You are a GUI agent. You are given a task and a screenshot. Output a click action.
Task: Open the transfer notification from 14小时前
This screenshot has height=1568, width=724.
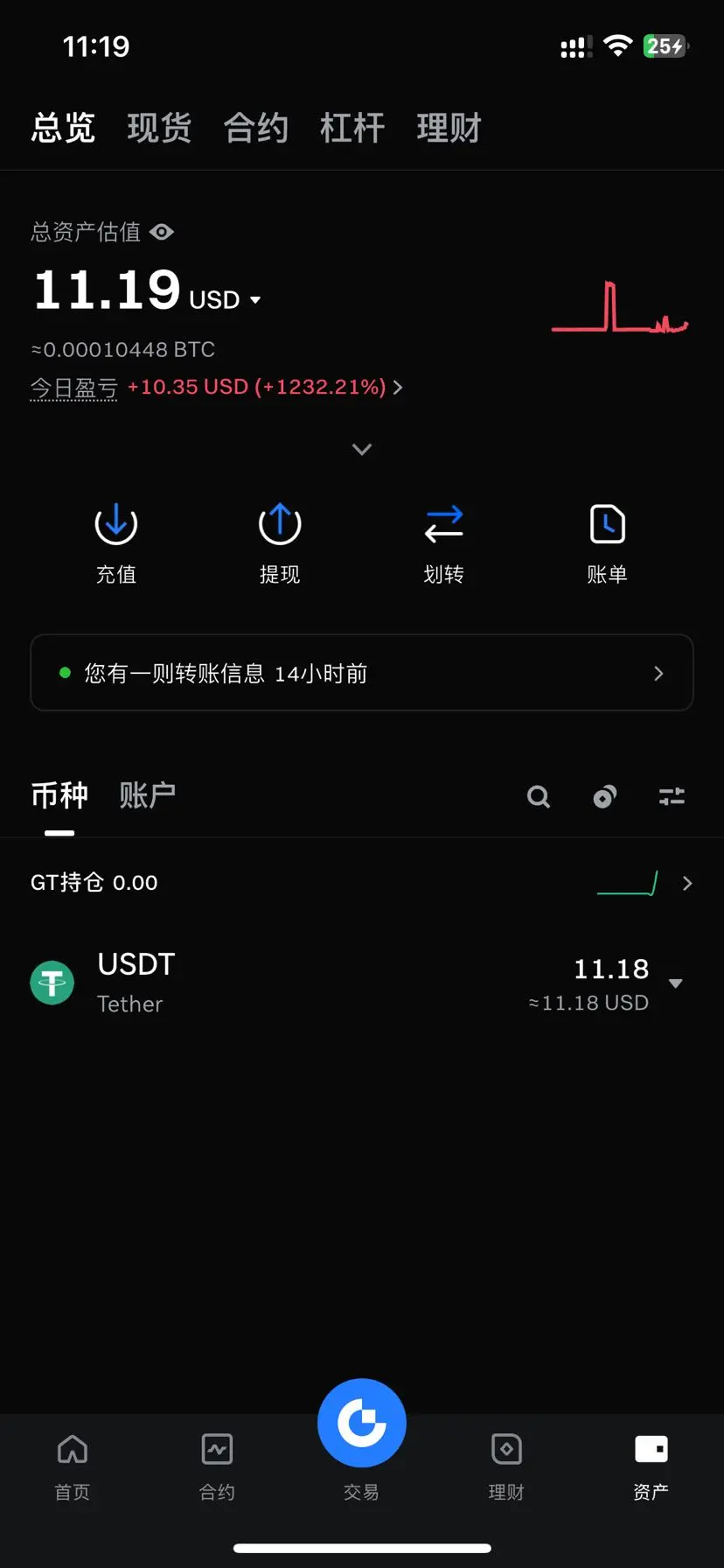[x=361, y=673]
